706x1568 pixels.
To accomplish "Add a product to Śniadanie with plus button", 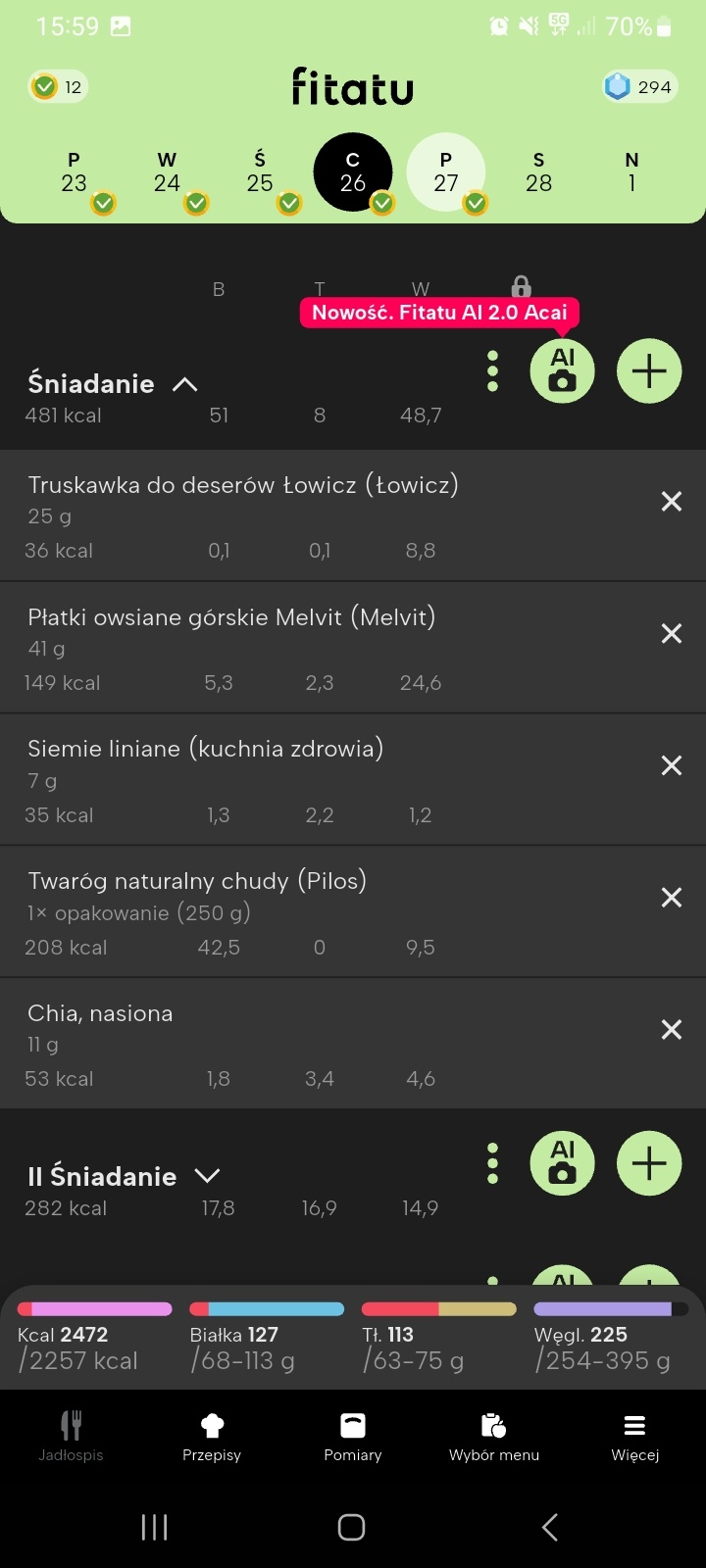I will coord(648,370).
